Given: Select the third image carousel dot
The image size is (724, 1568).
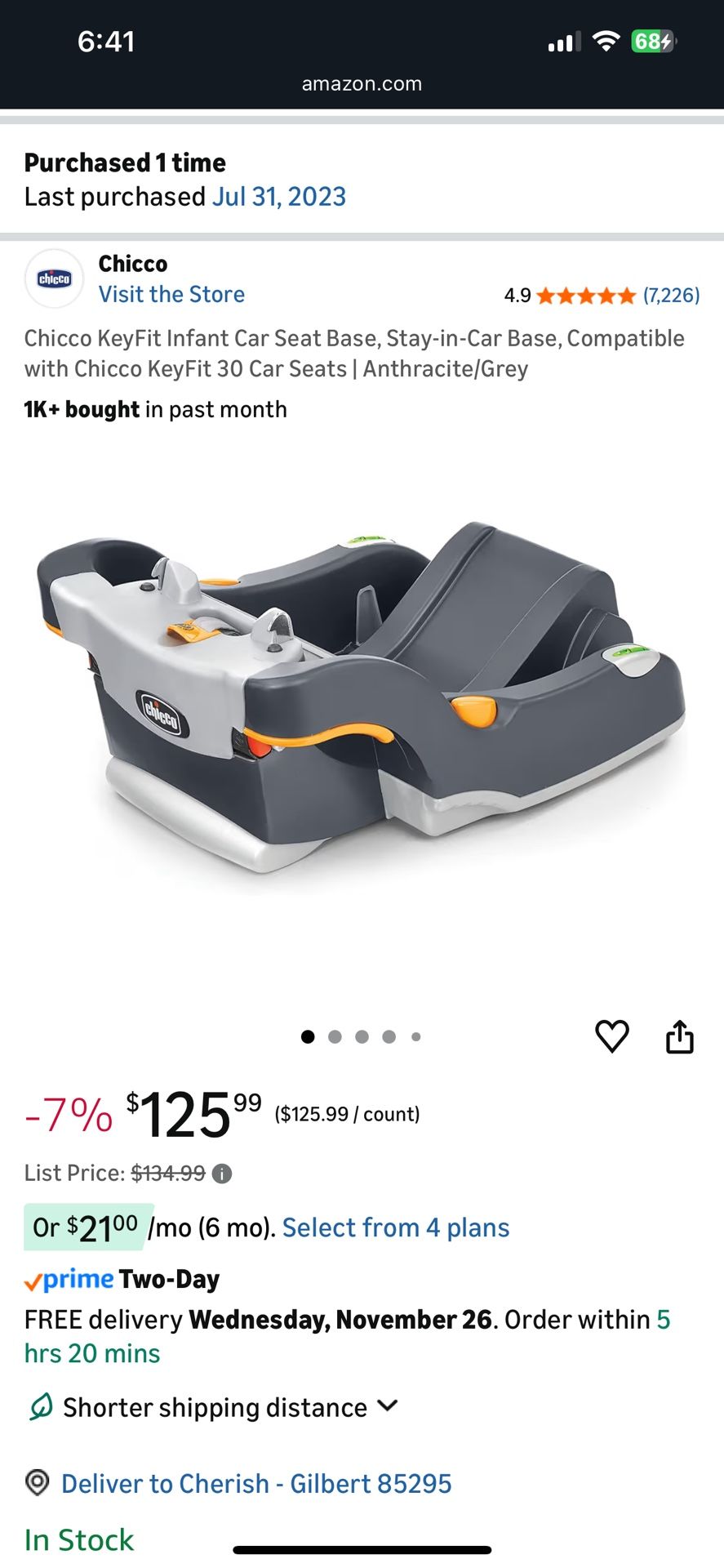Looking at the screenshot, I should (362, 1036).
